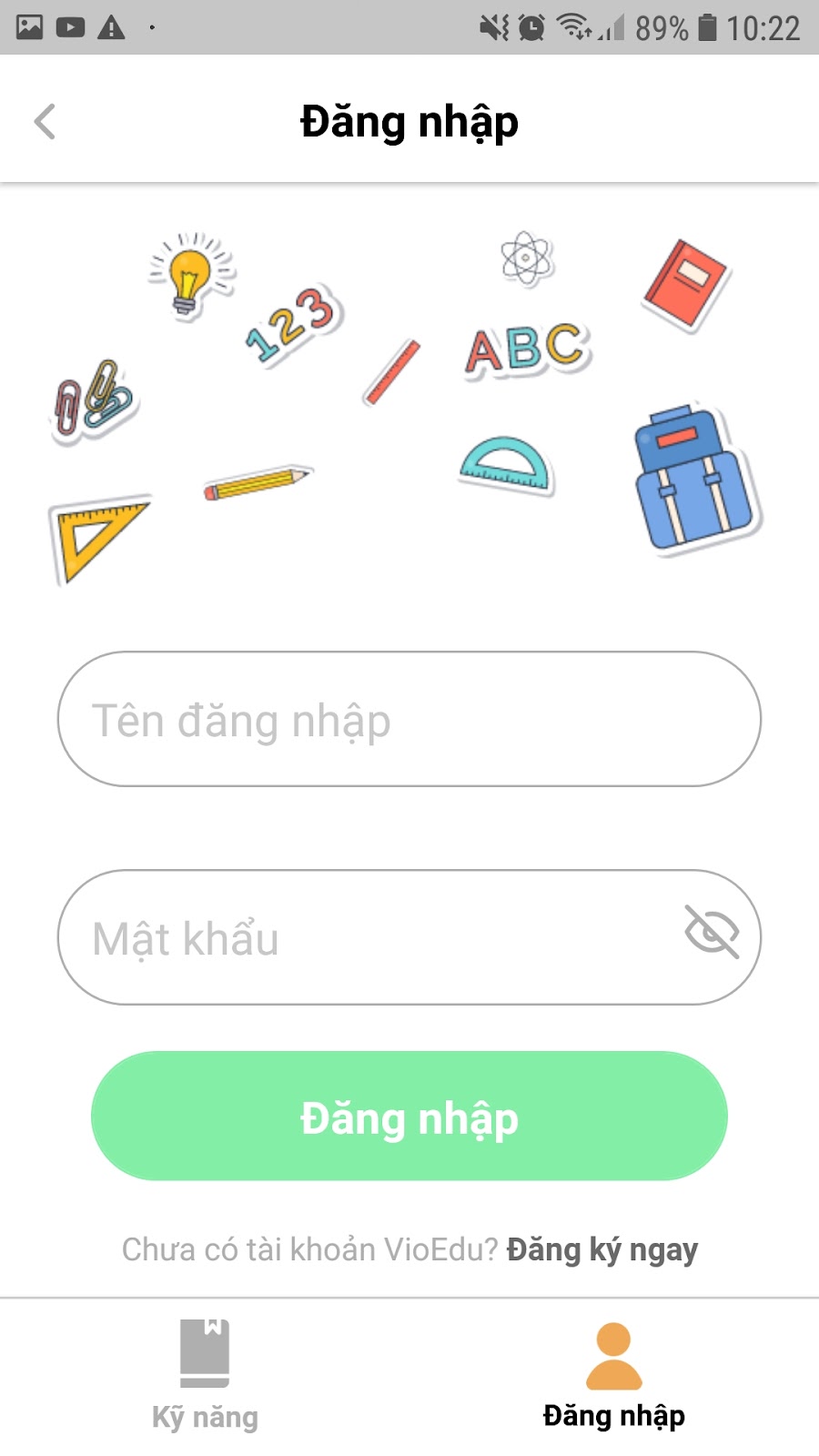
Task: Open the Đăng ký ngay sign-up link
Action: 602,1249
